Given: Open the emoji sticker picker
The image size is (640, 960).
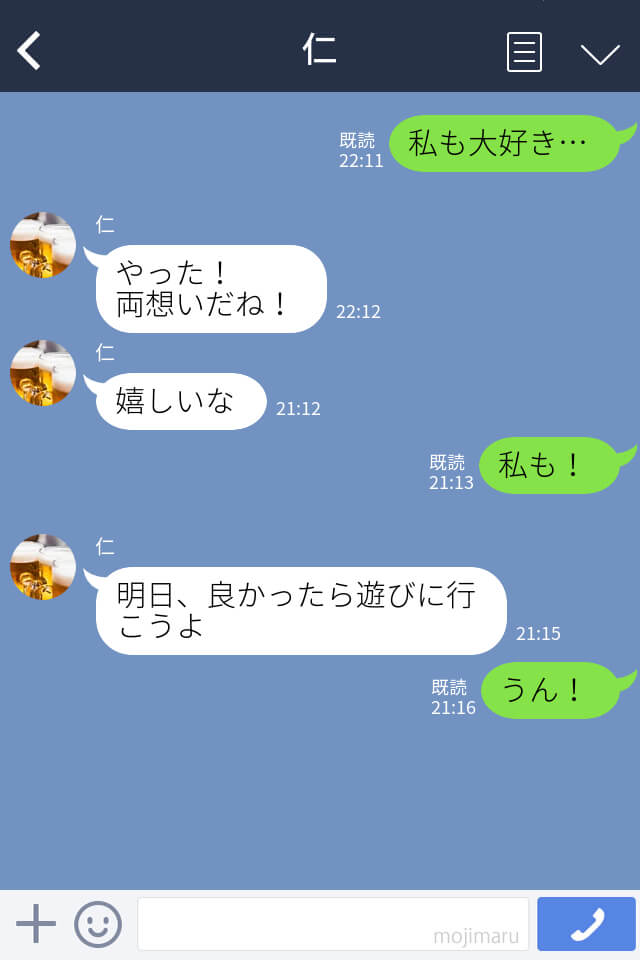Looking at the screenshot, I should 98,924.
